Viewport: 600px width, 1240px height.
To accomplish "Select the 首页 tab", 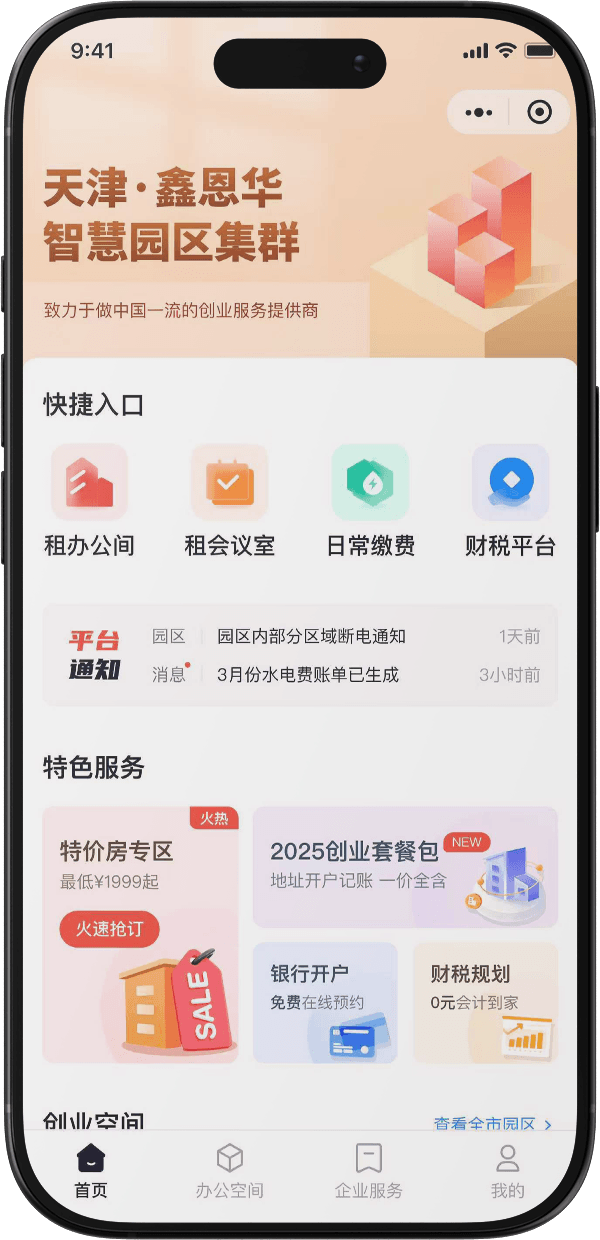I will point(91,1172).
